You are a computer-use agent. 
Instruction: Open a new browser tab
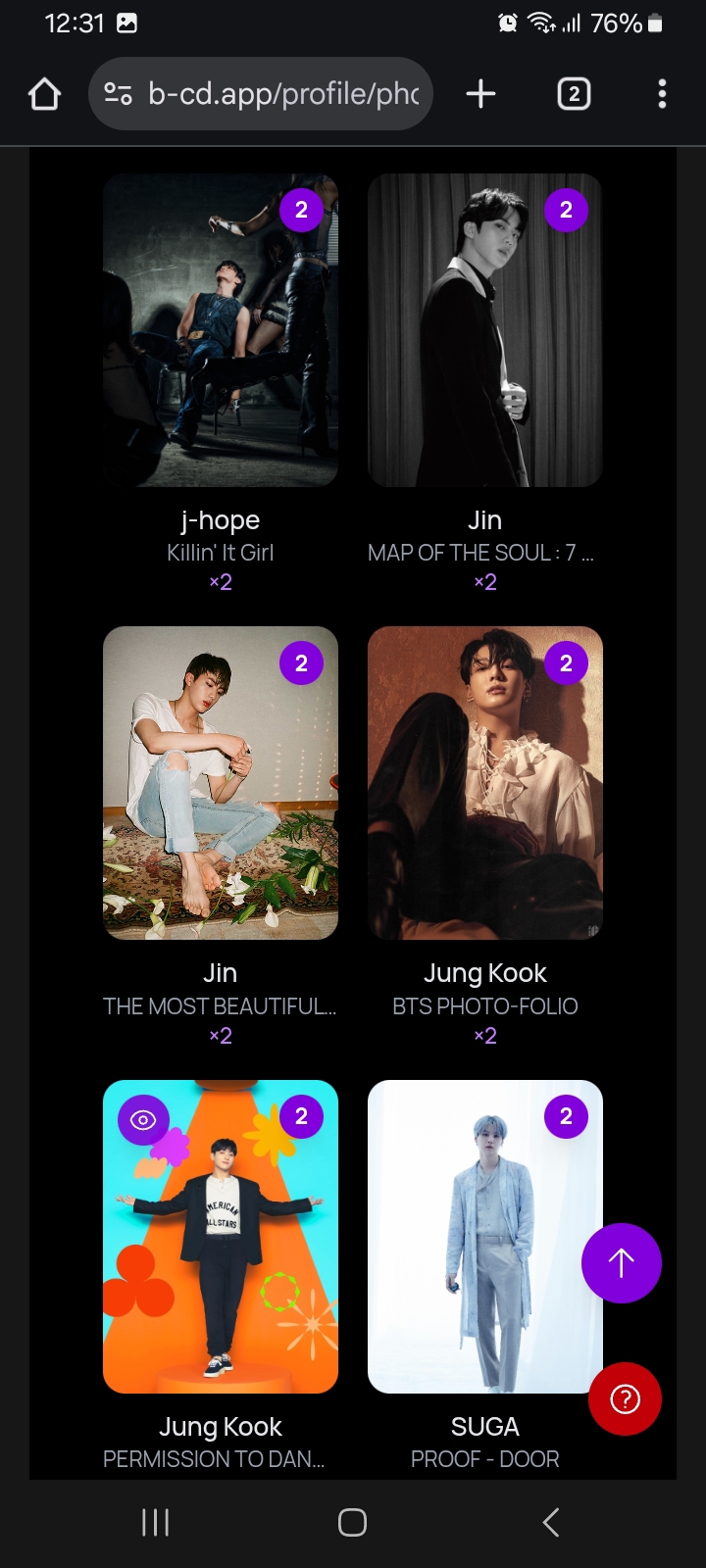tap(480, 94)
